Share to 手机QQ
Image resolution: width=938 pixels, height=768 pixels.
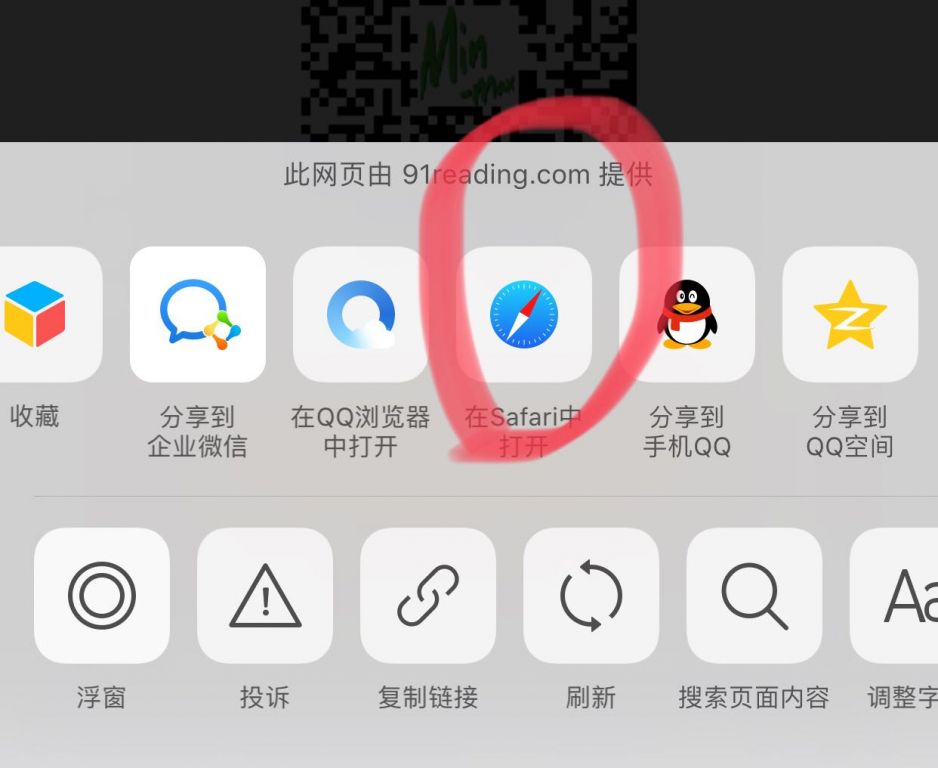coord(686,315)
